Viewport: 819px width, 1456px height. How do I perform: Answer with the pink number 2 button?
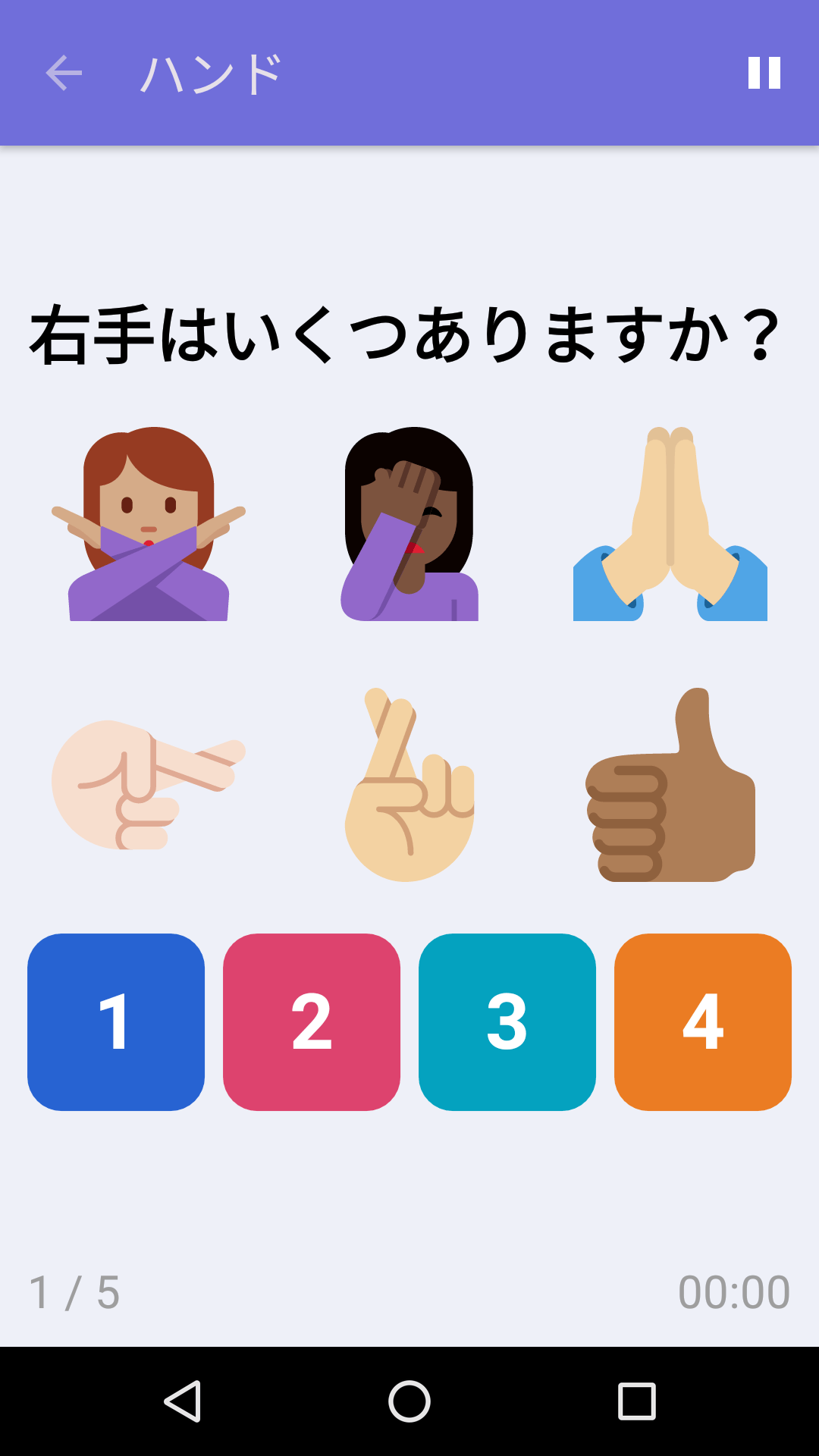312,1022
